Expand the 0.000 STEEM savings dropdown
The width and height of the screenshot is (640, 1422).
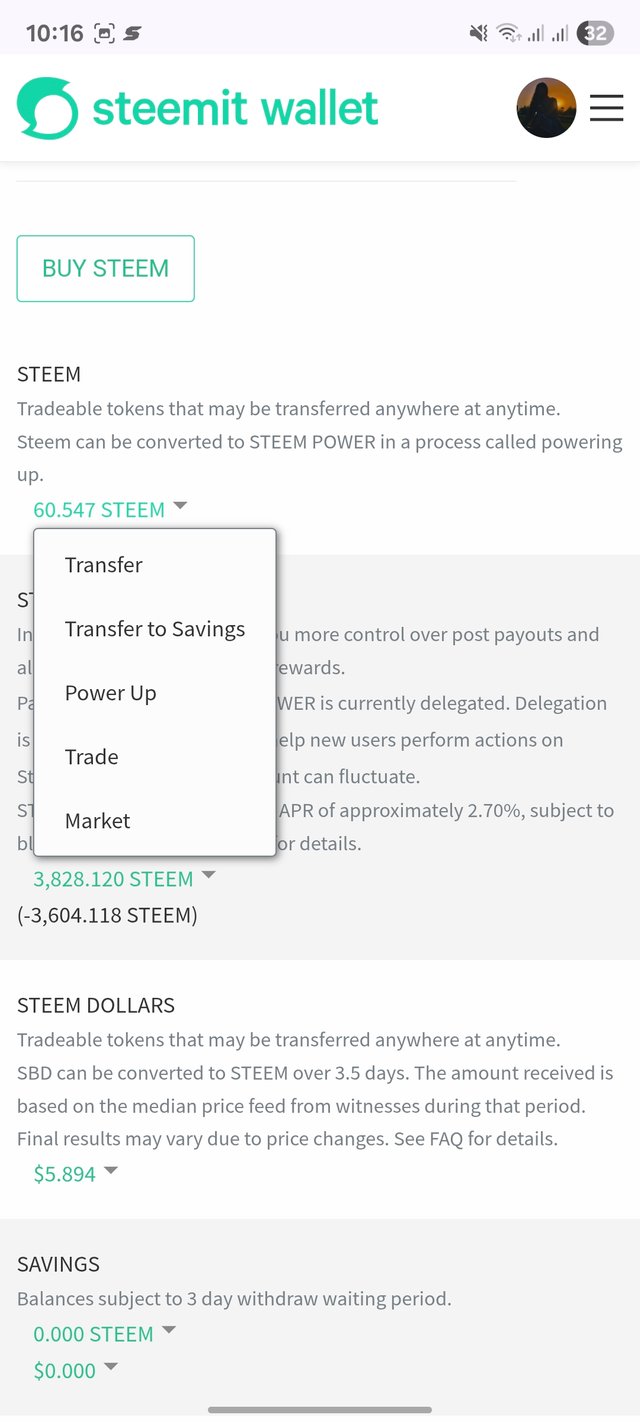(104, 1334)
